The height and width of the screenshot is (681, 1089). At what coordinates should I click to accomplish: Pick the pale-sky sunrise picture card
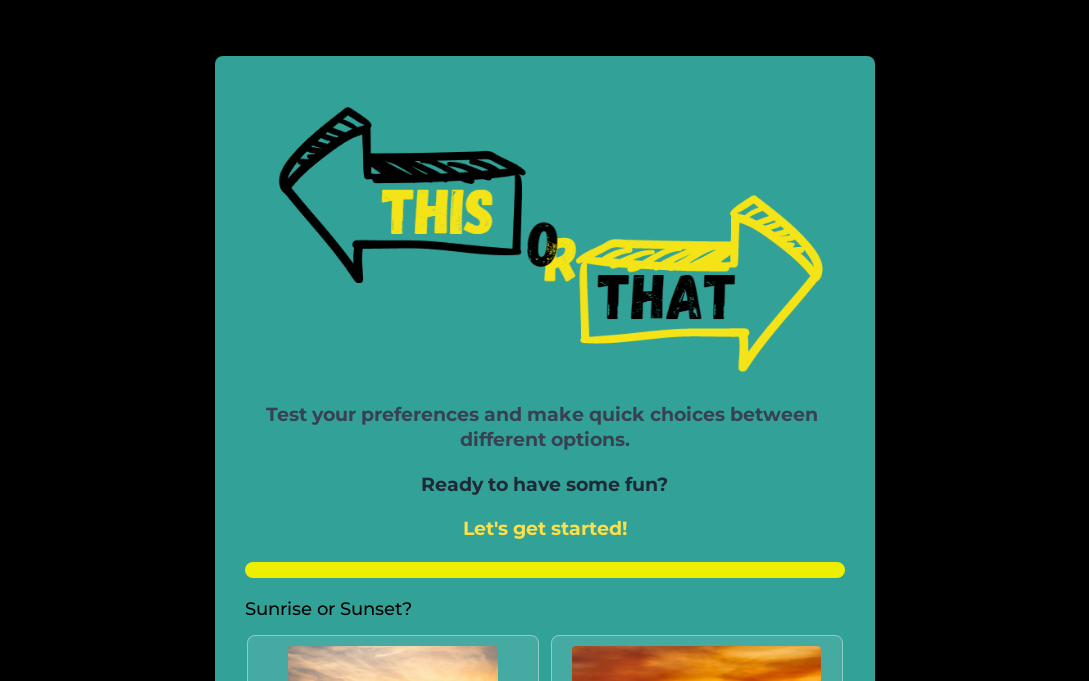coord(393,662)
